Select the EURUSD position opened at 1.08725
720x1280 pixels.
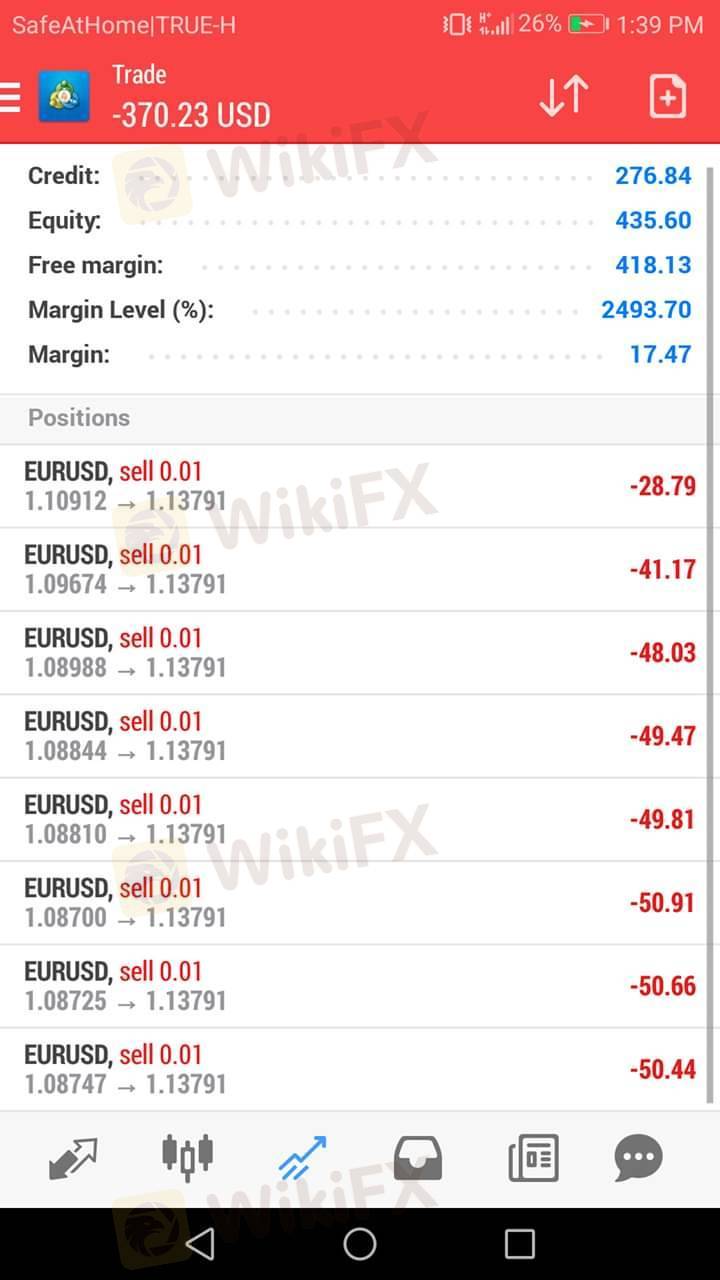[360, 985]
